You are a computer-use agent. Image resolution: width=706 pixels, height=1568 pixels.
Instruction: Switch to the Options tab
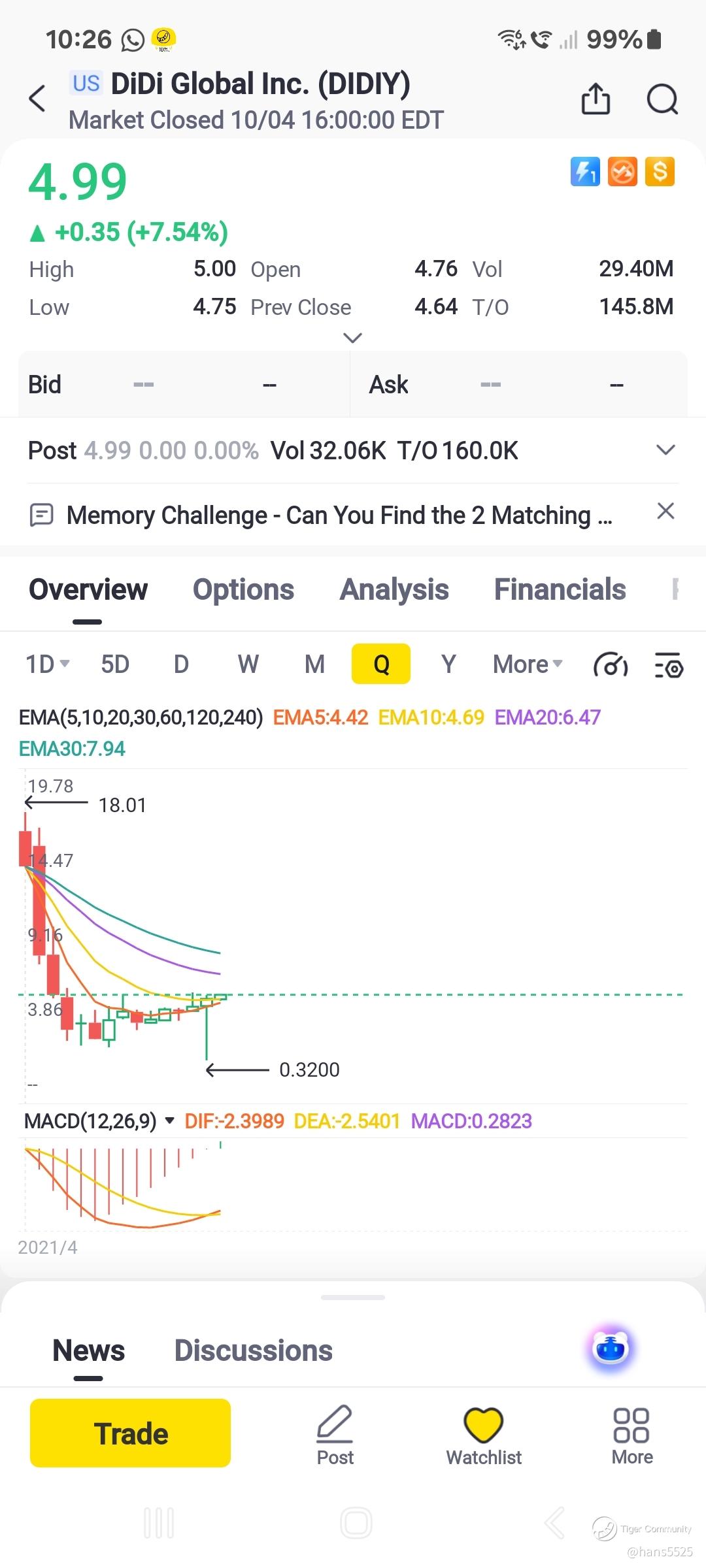pyautogui.click(x=243, y=589)
